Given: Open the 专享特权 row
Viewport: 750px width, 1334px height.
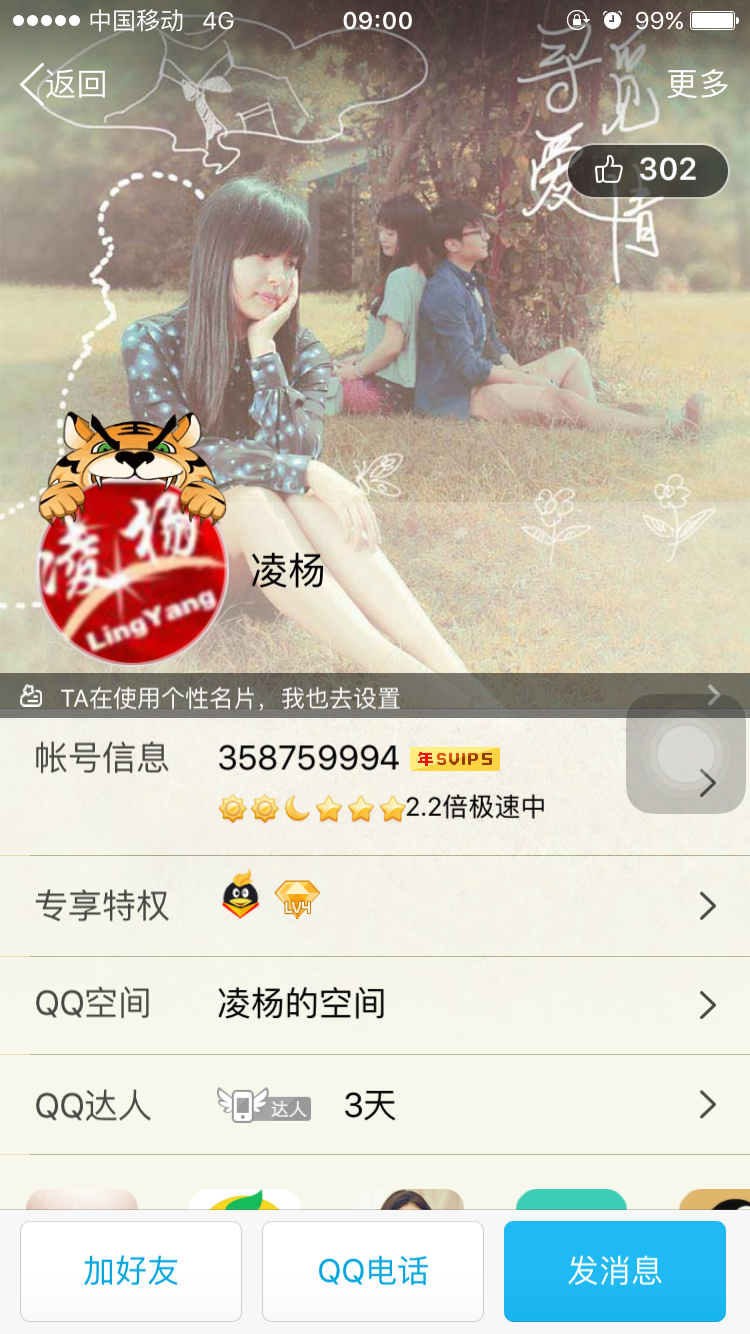Looking at the screenshot, I should point(375,906).
